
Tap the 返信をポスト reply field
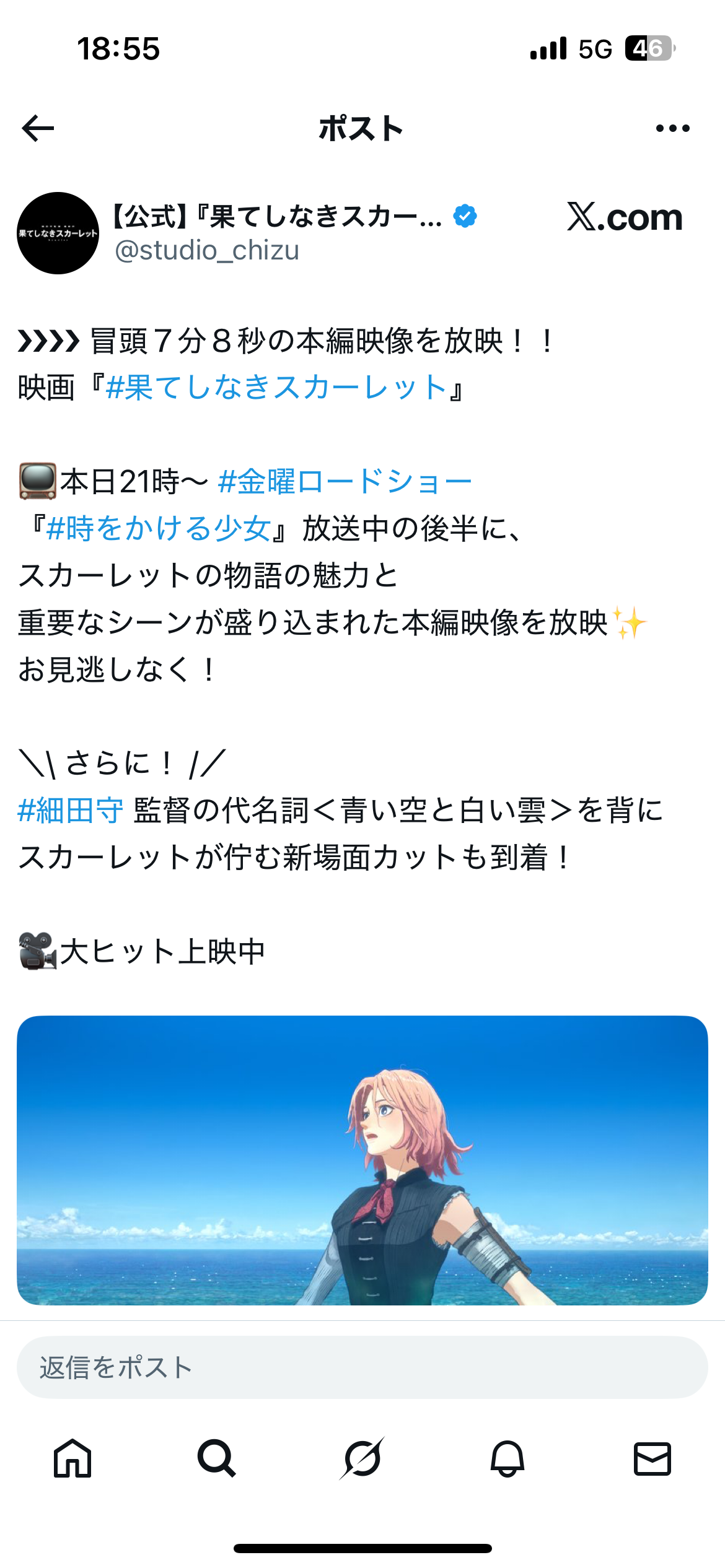pyautogui.click(x=362, y=1367)
